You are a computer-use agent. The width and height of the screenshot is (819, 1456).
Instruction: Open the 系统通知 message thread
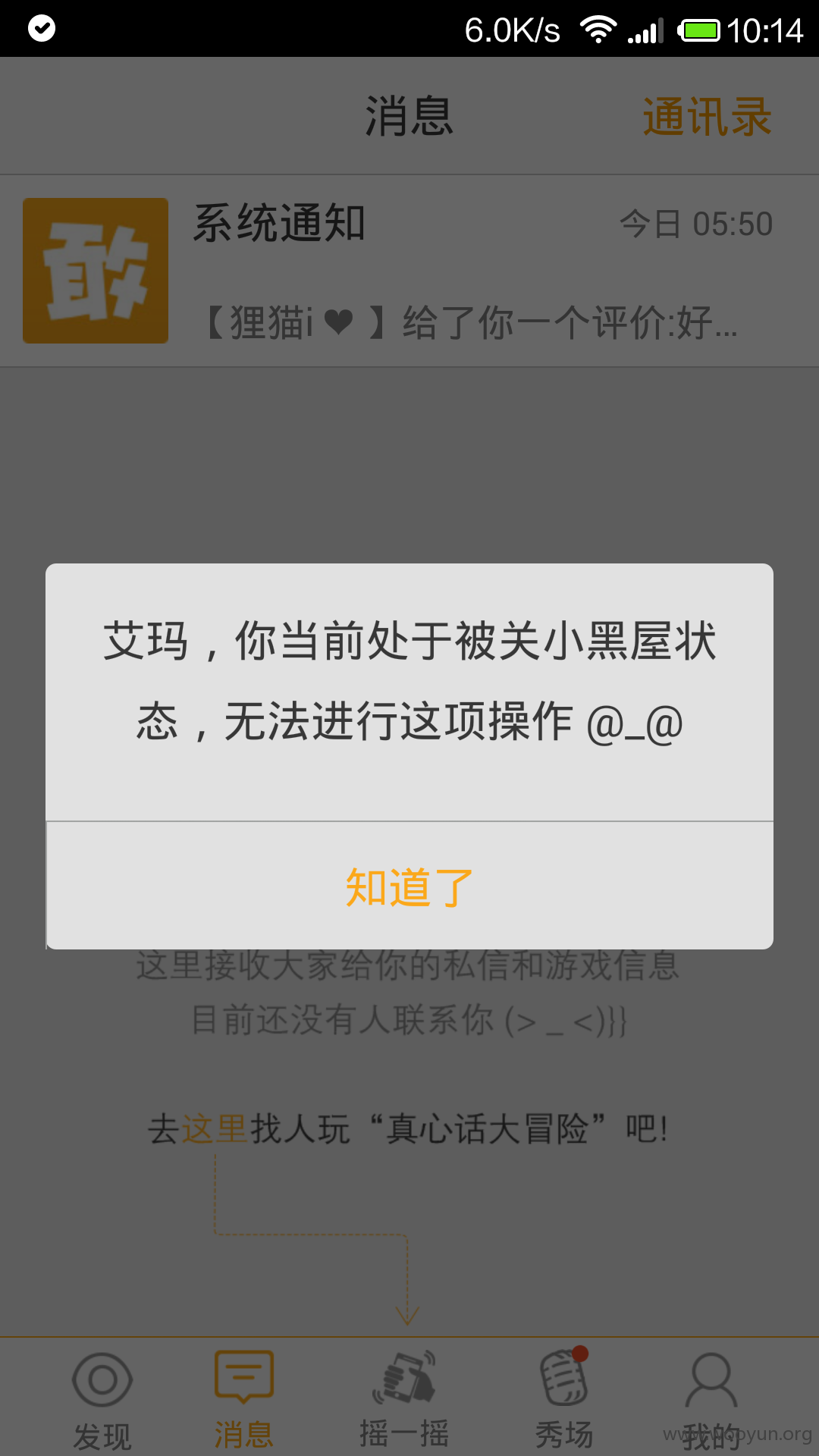(x=409, y=271)
